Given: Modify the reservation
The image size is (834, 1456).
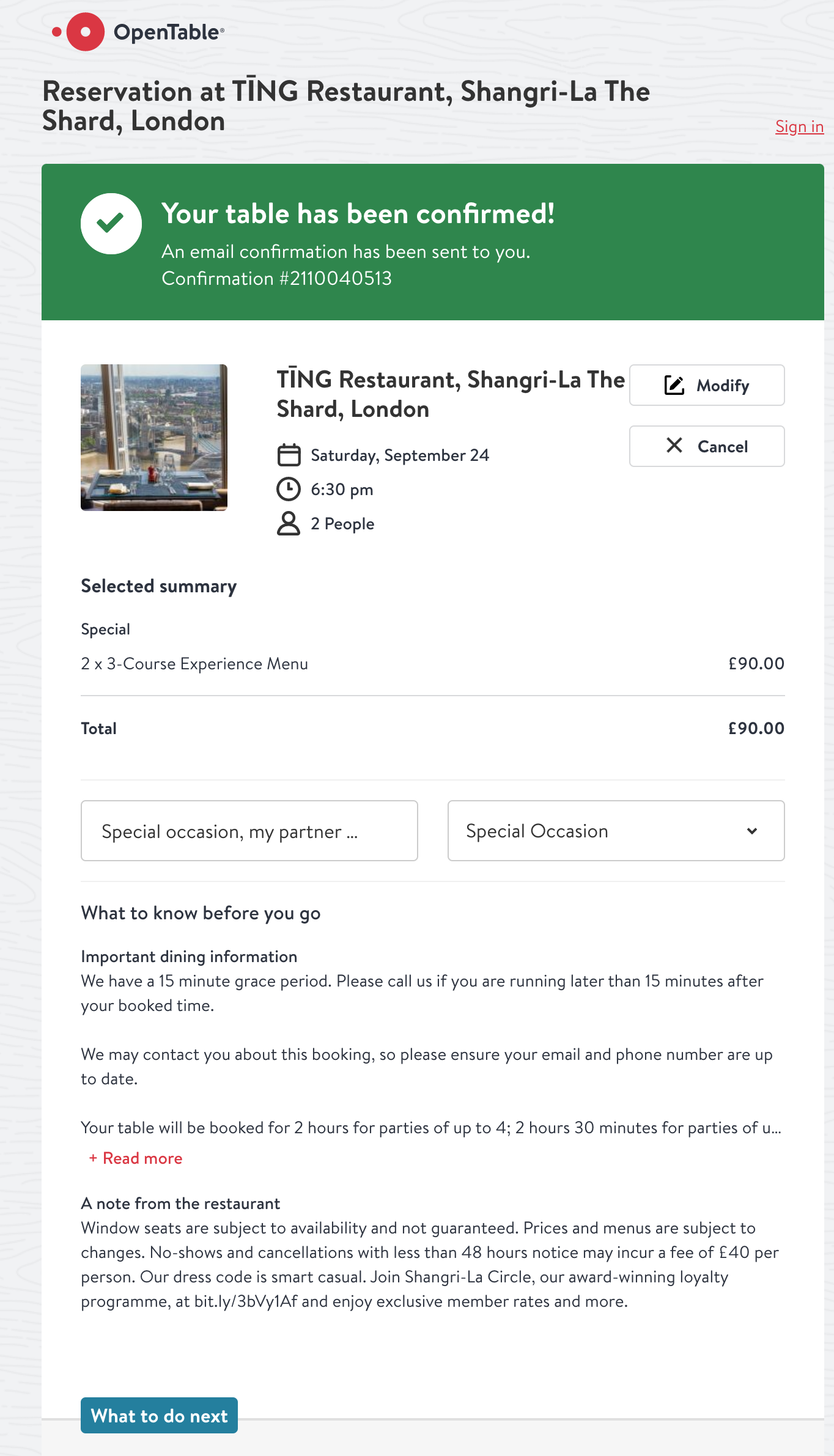Looking at the screenshot, I should point(707,385).
